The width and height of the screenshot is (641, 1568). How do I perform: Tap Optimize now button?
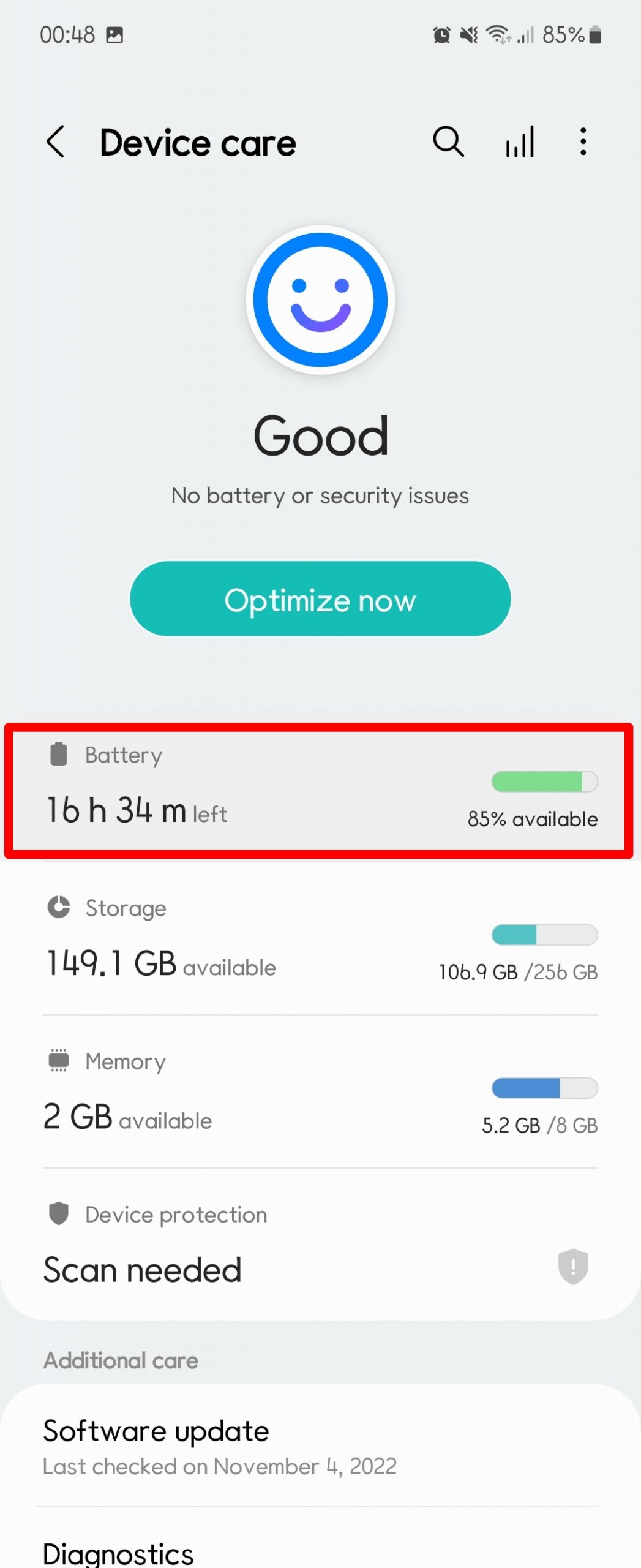pyautogui.click(x=320, y=600)
